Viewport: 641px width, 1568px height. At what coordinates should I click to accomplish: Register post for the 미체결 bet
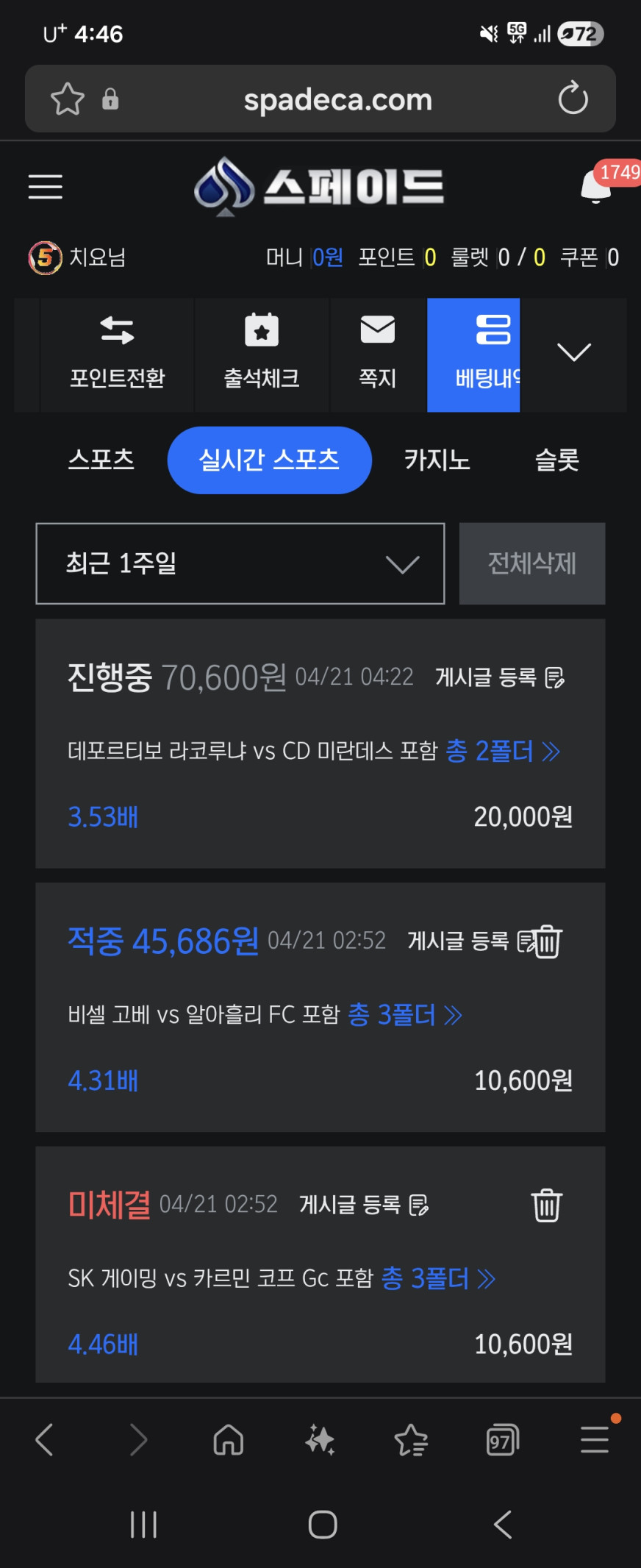pos(364,1205)
